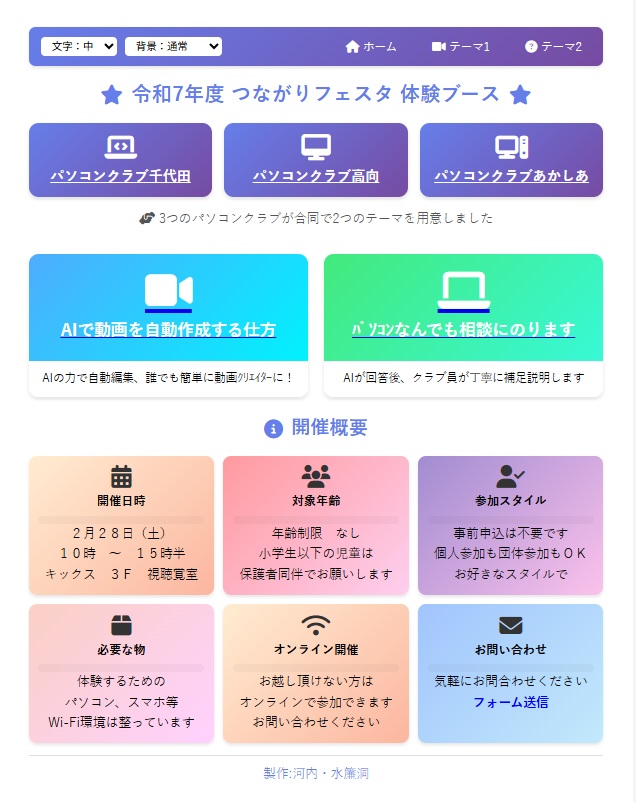This screenshot has height=802, width=636.
Task: Open the パソコンクラブ千代田 link
Action: click(x=120, y=176)
